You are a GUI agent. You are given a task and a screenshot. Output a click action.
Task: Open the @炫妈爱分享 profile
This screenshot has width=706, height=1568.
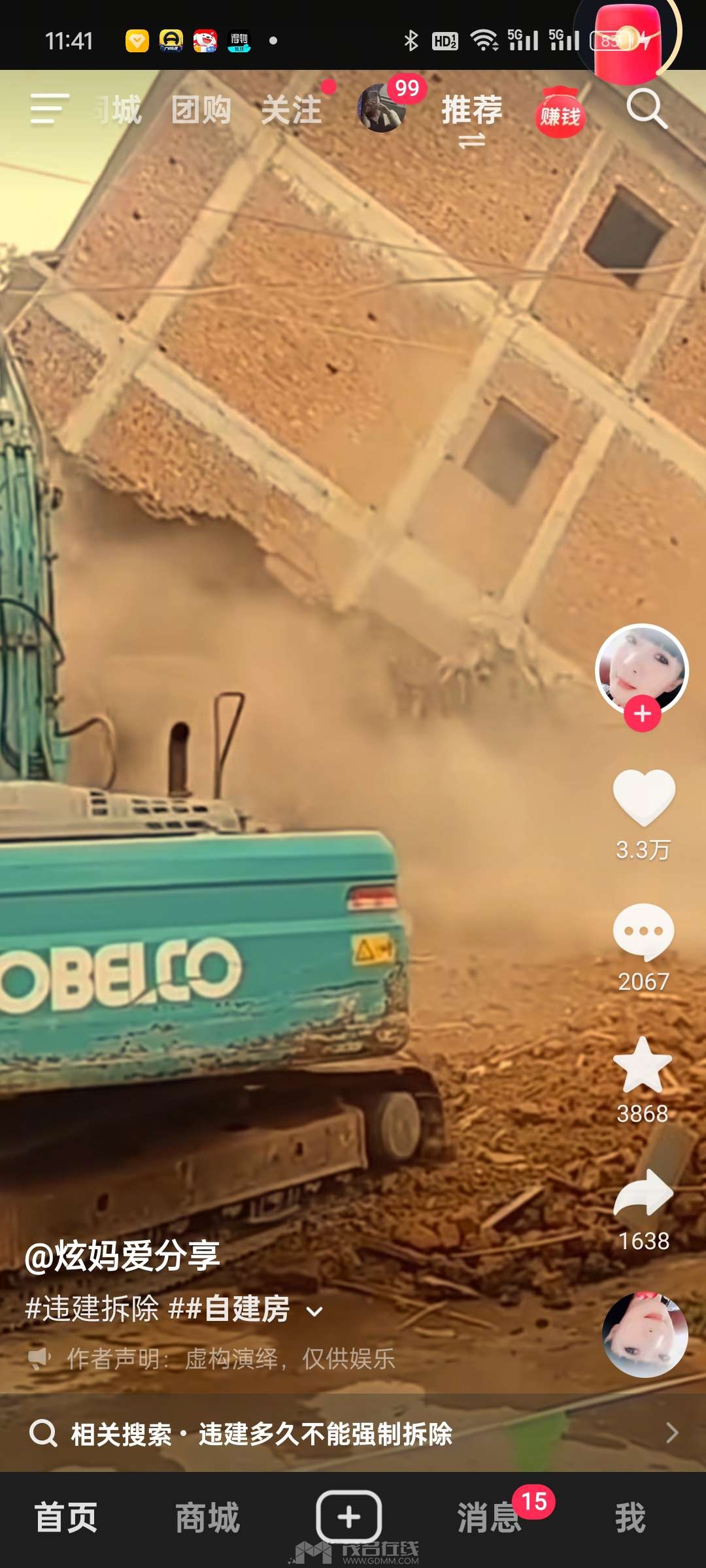[122, 1256]
